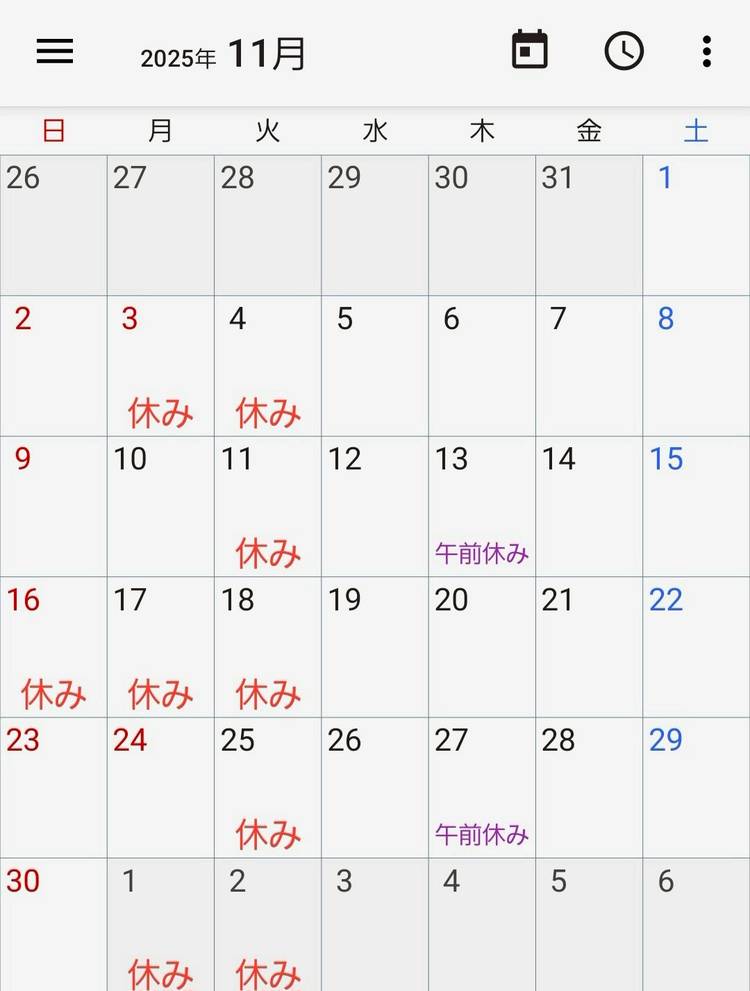
Task: Open November 3 marked 休み
Action: click(160, 366)
